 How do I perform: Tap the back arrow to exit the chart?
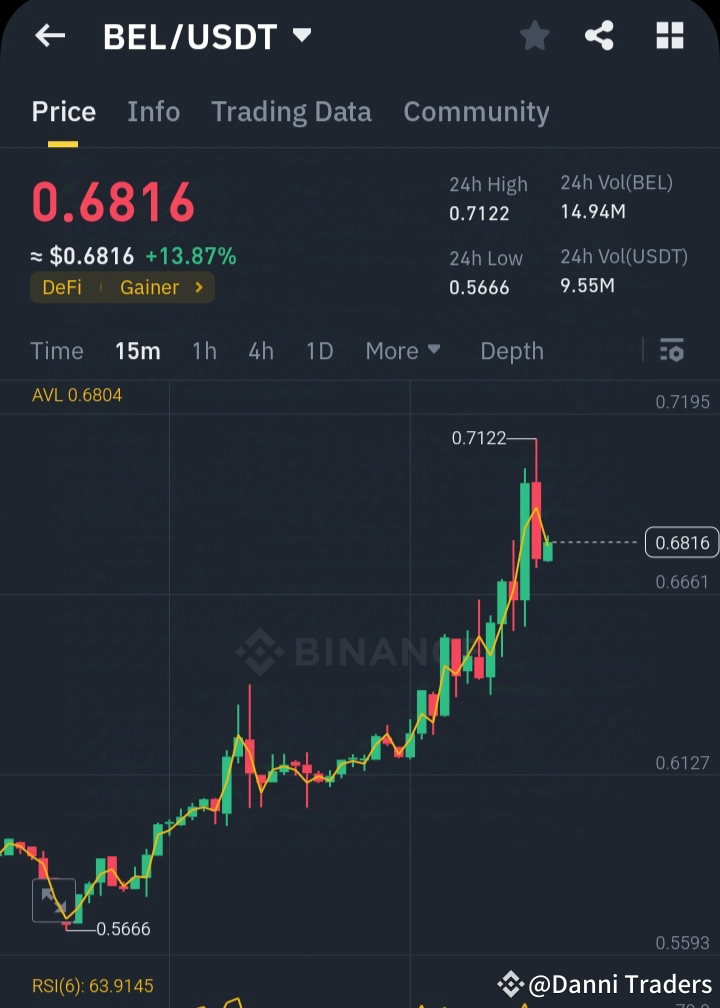click(49, 36)
